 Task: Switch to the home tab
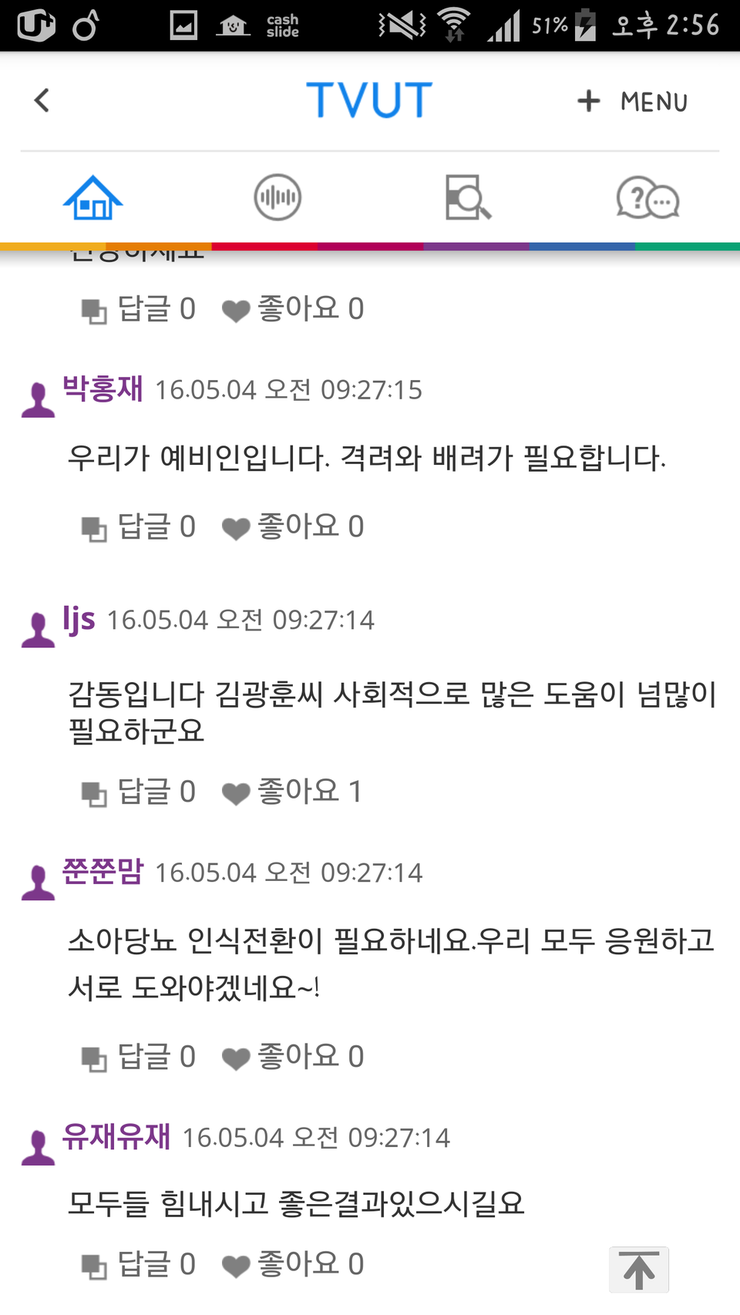(92, 197)
